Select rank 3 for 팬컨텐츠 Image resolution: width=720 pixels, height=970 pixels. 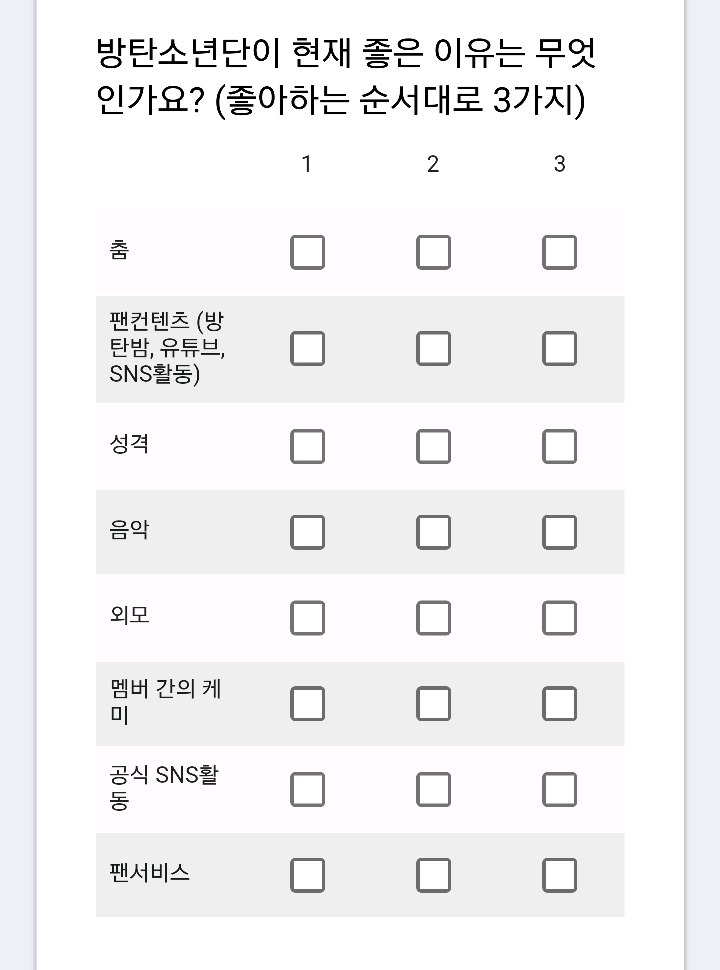[559, 348]
